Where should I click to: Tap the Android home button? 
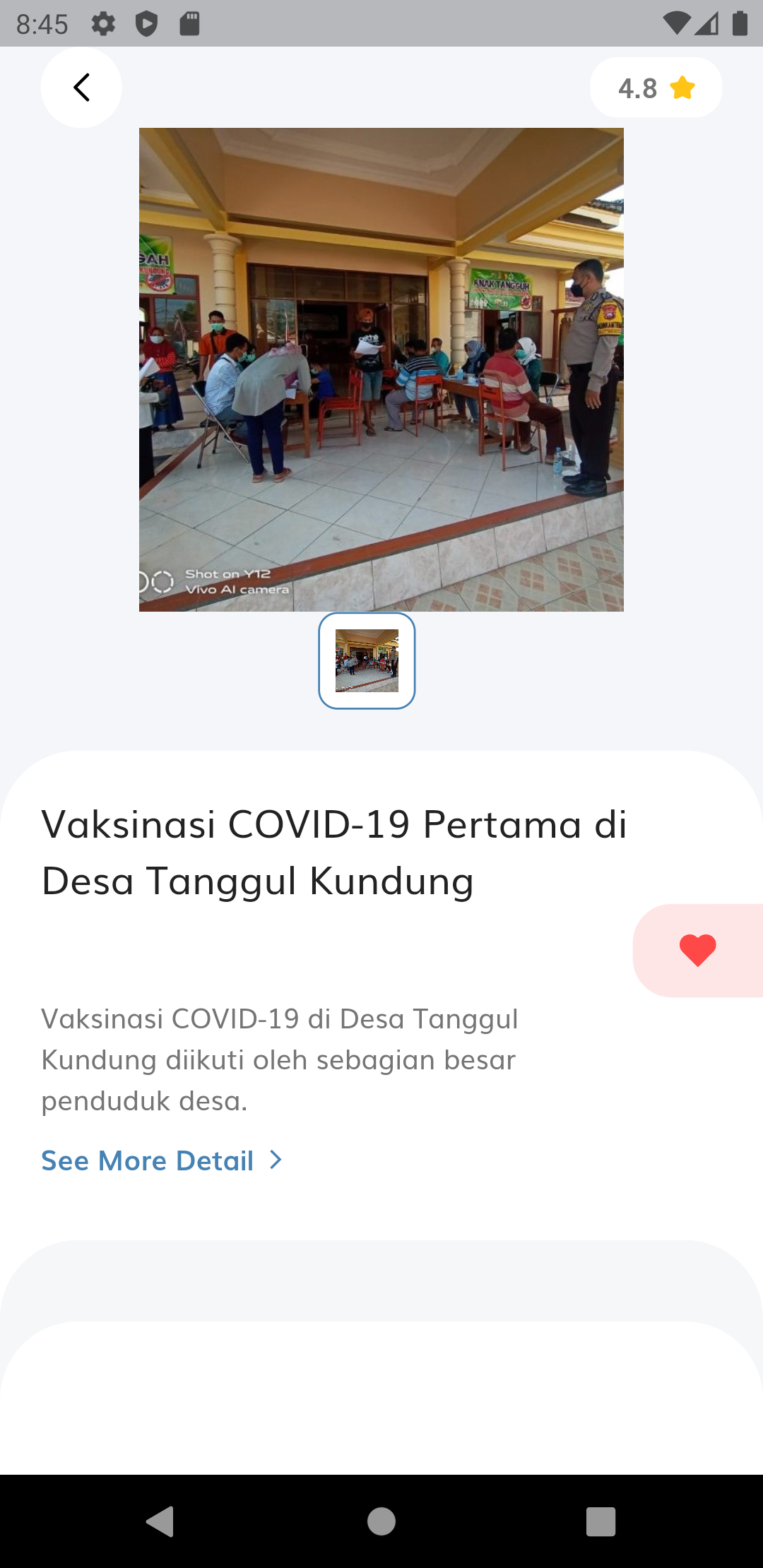click(381, 1522)
